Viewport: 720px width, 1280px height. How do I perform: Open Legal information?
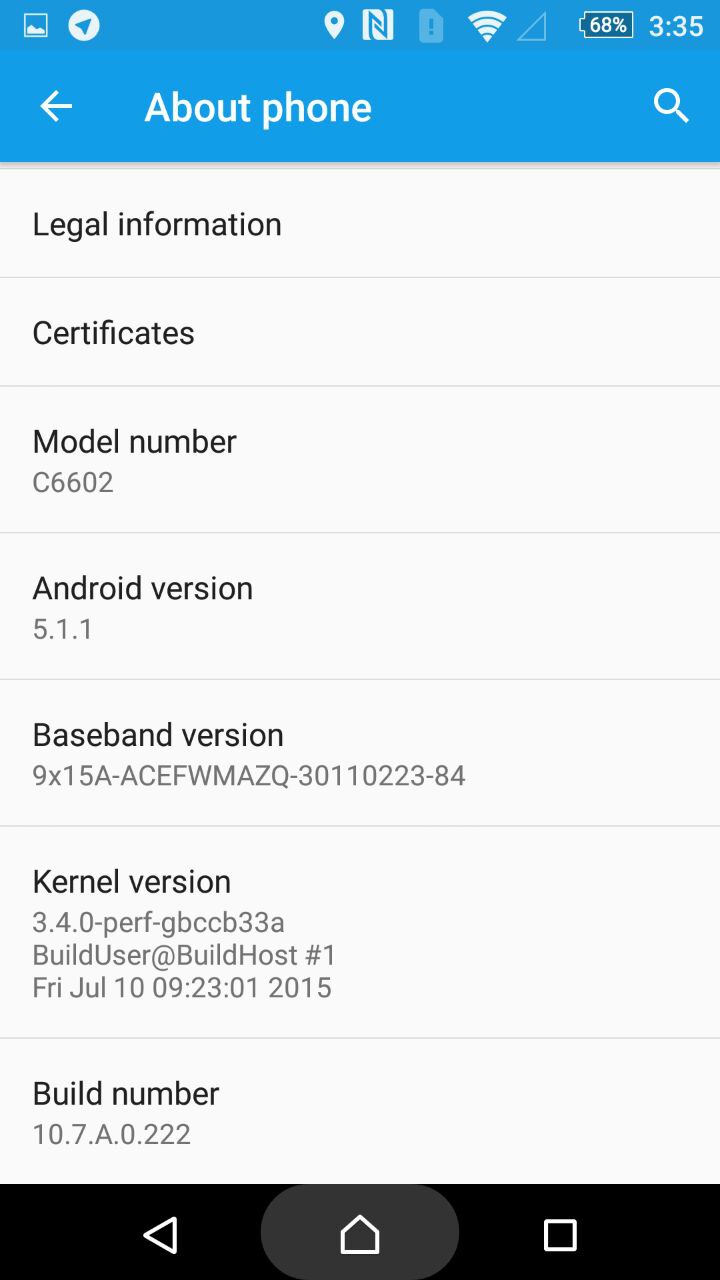click(360, 224)
